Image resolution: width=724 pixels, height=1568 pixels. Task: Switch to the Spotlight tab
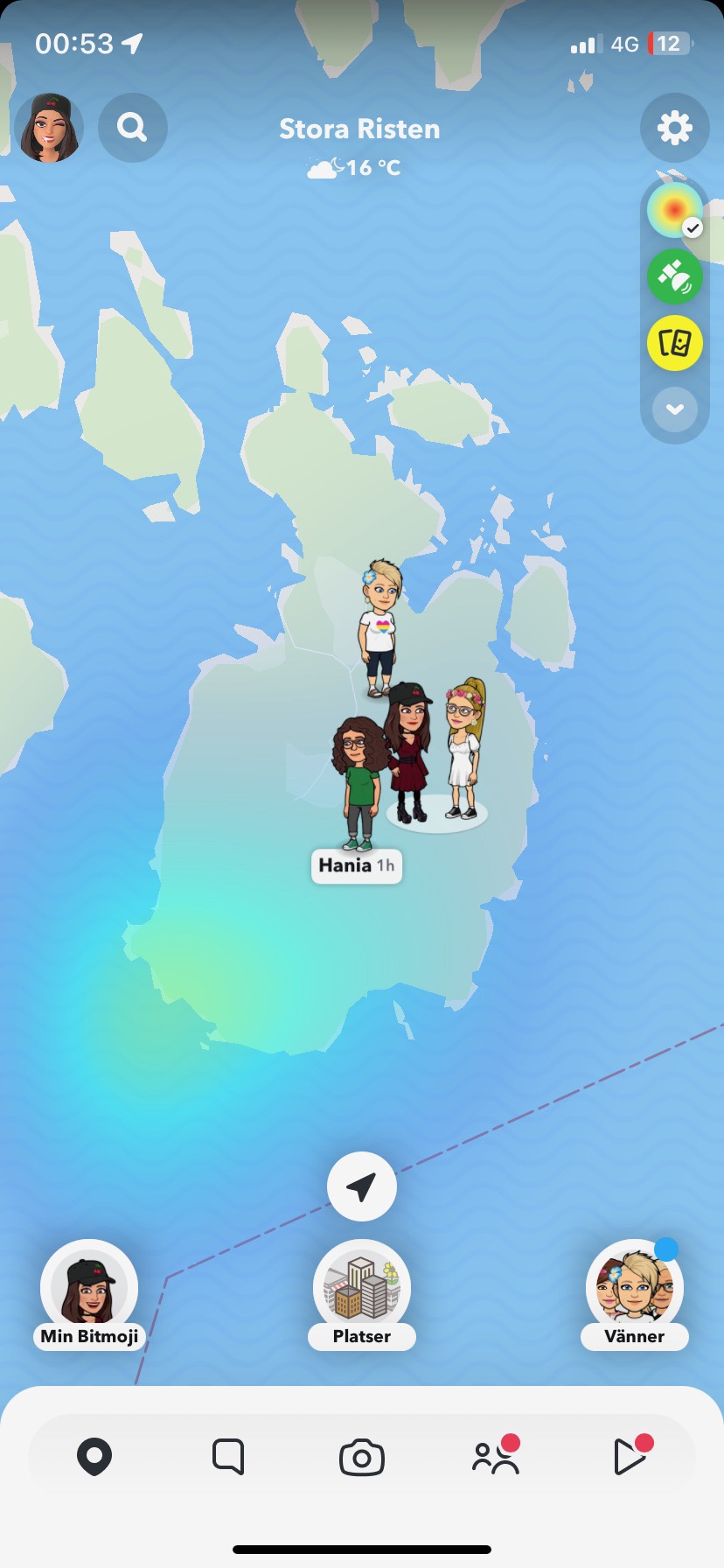point(629,1457)
